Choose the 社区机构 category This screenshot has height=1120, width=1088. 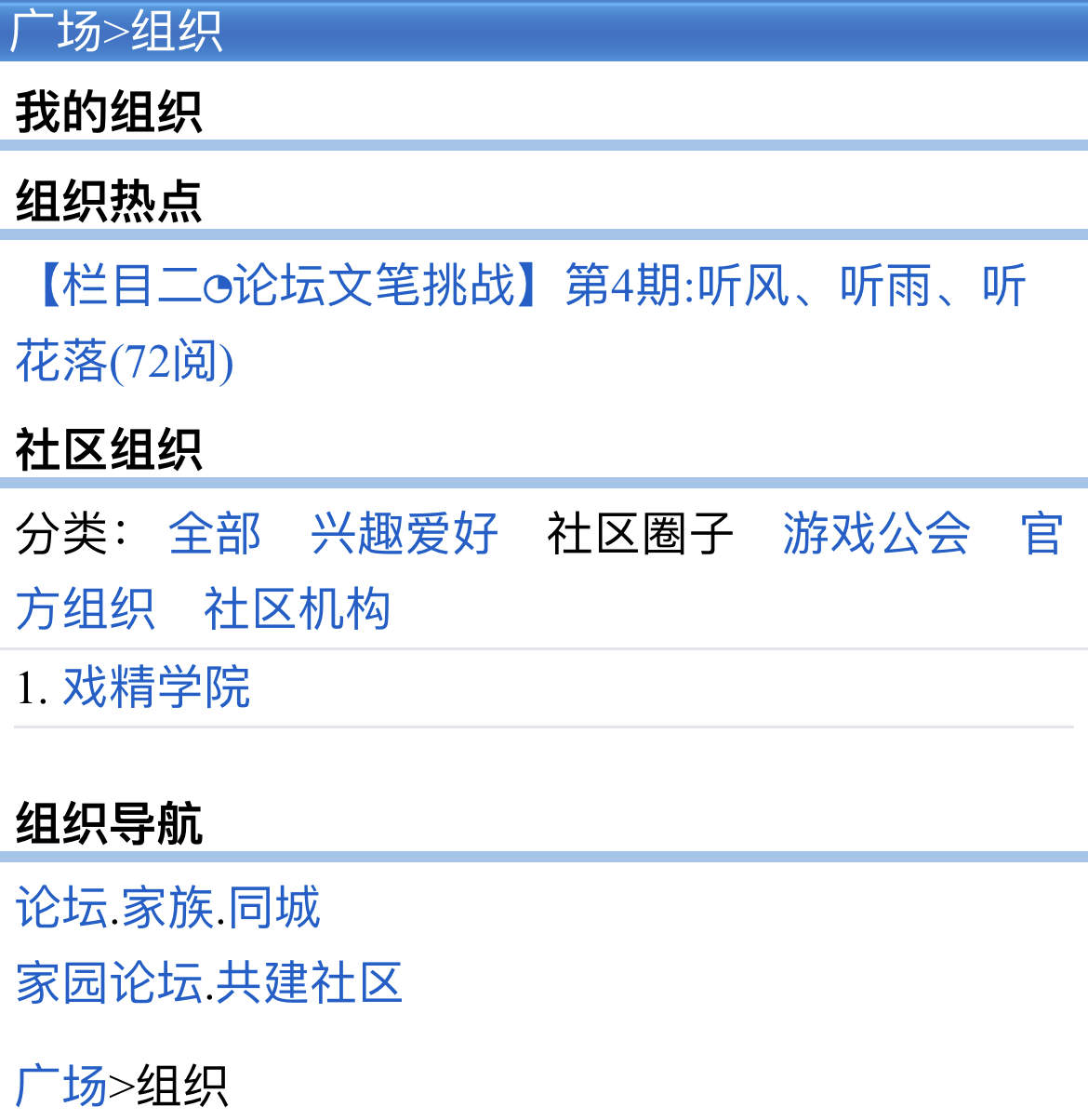click(x=297, y=610)
